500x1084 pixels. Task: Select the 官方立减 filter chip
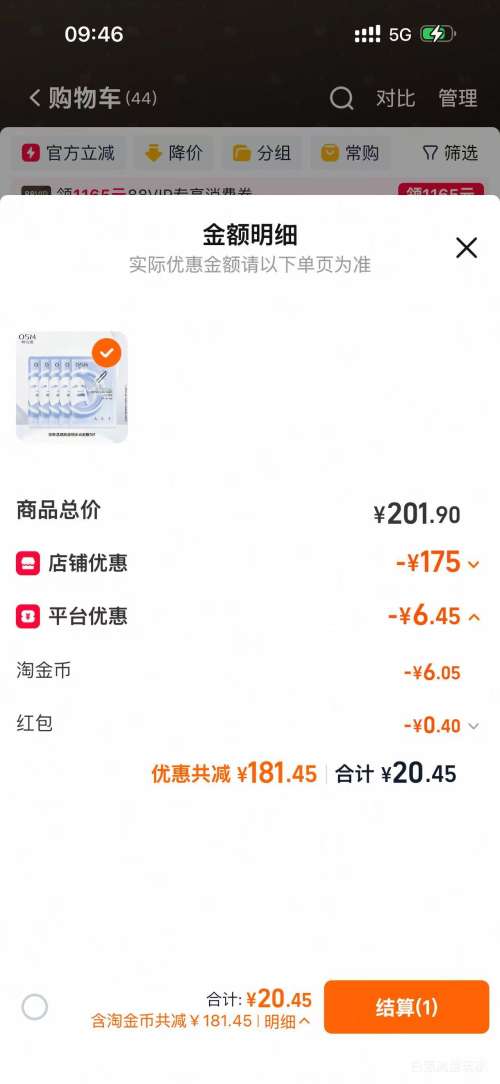[68, 153]
